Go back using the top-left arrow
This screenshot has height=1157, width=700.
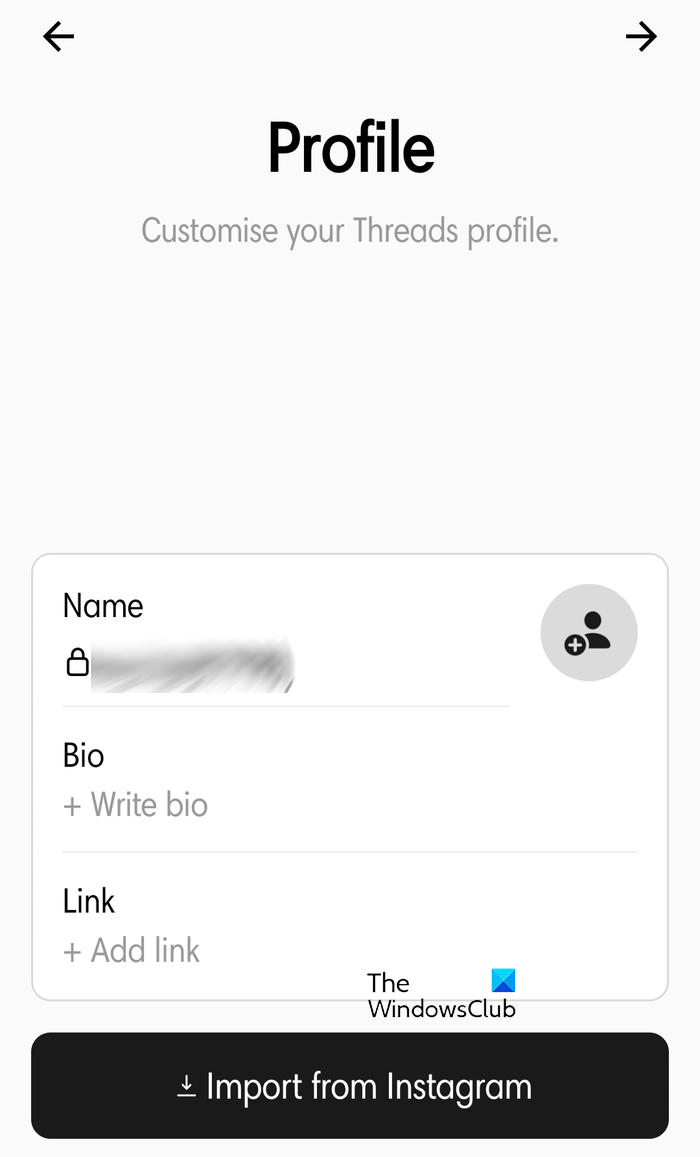coord(58,38)
